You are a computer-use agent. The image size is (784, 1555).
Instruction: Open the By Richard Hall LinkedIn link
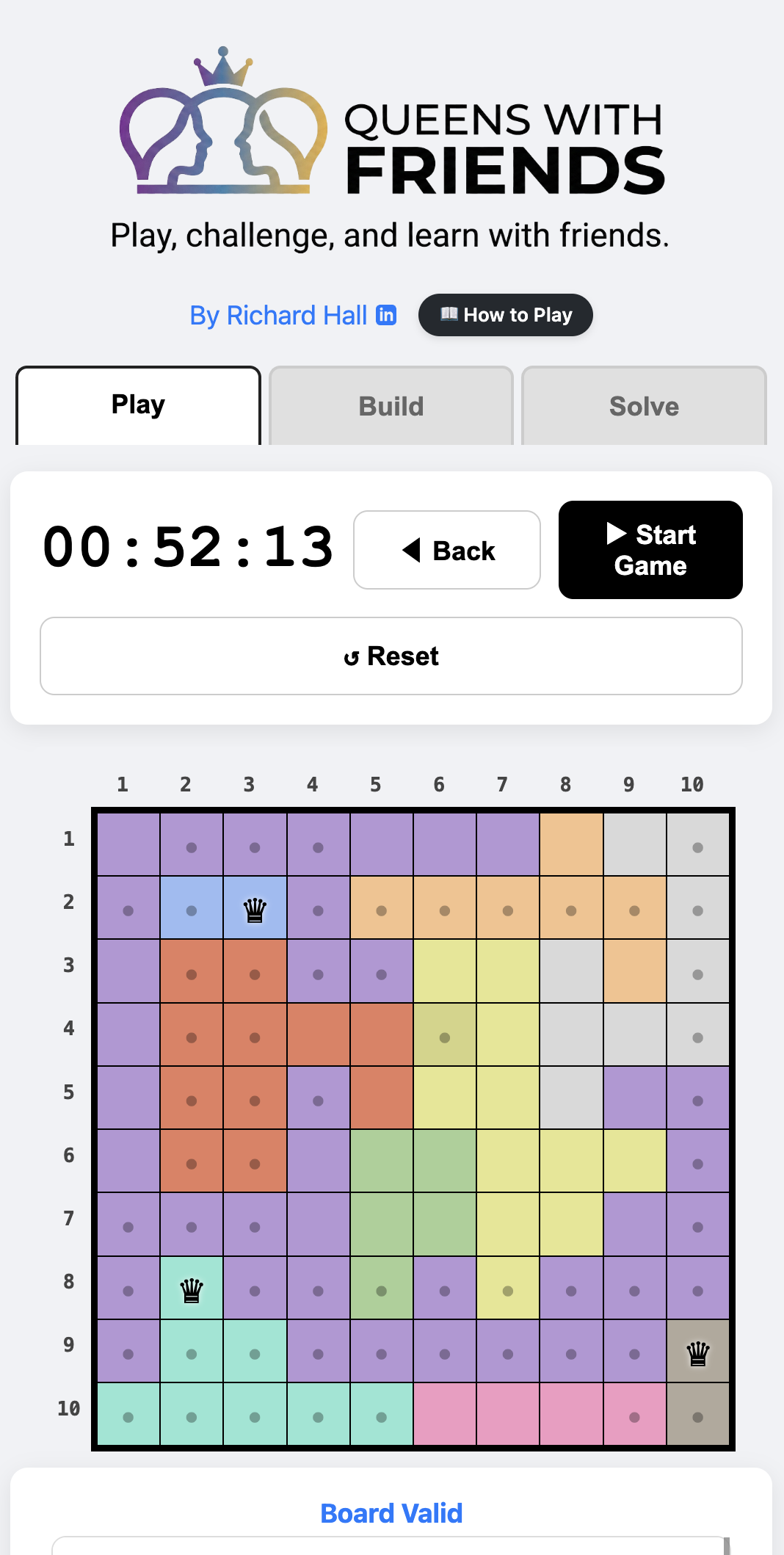click(292, 316)
